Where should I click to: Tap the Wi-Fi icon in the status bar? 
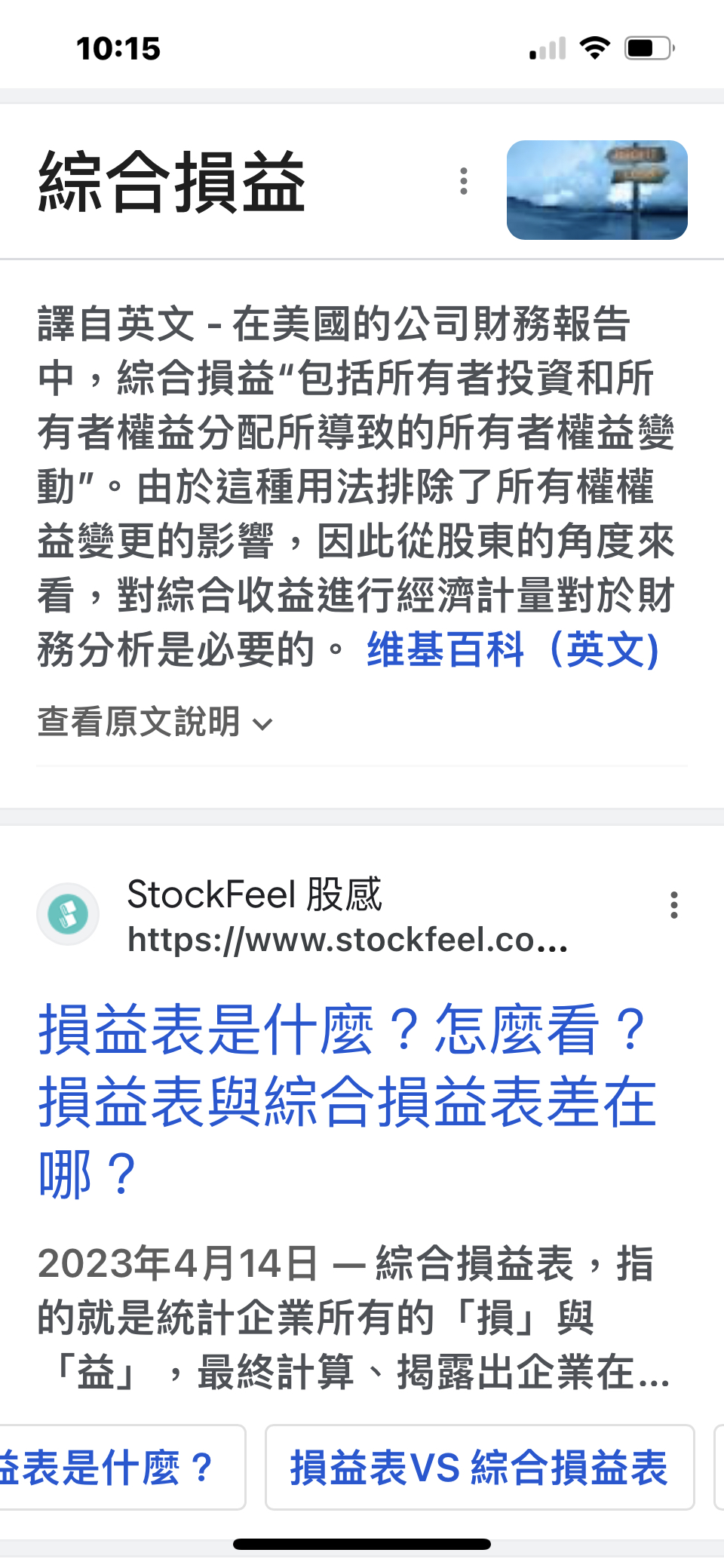coord(595,48)
